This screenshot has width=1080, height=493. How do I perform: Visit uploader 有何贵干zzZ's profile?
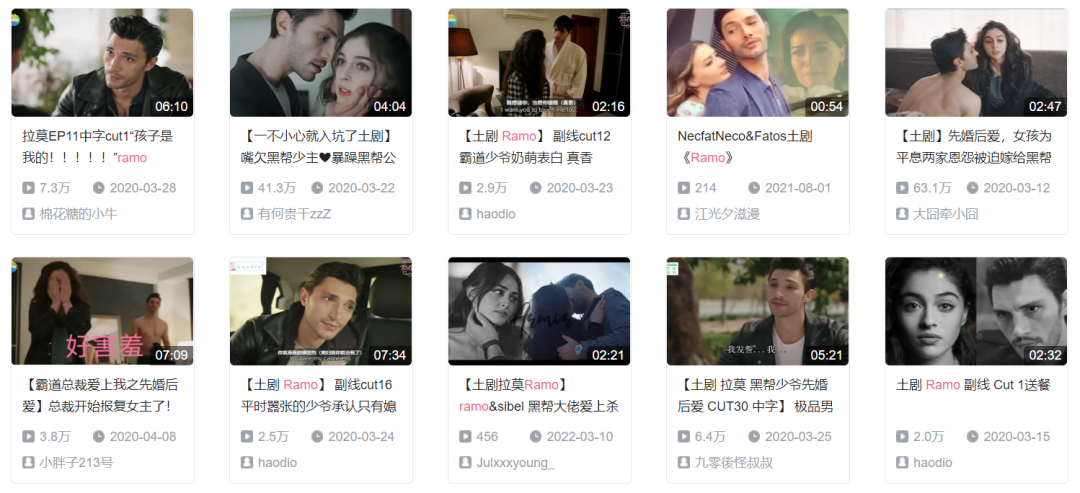tap(295, 214)
